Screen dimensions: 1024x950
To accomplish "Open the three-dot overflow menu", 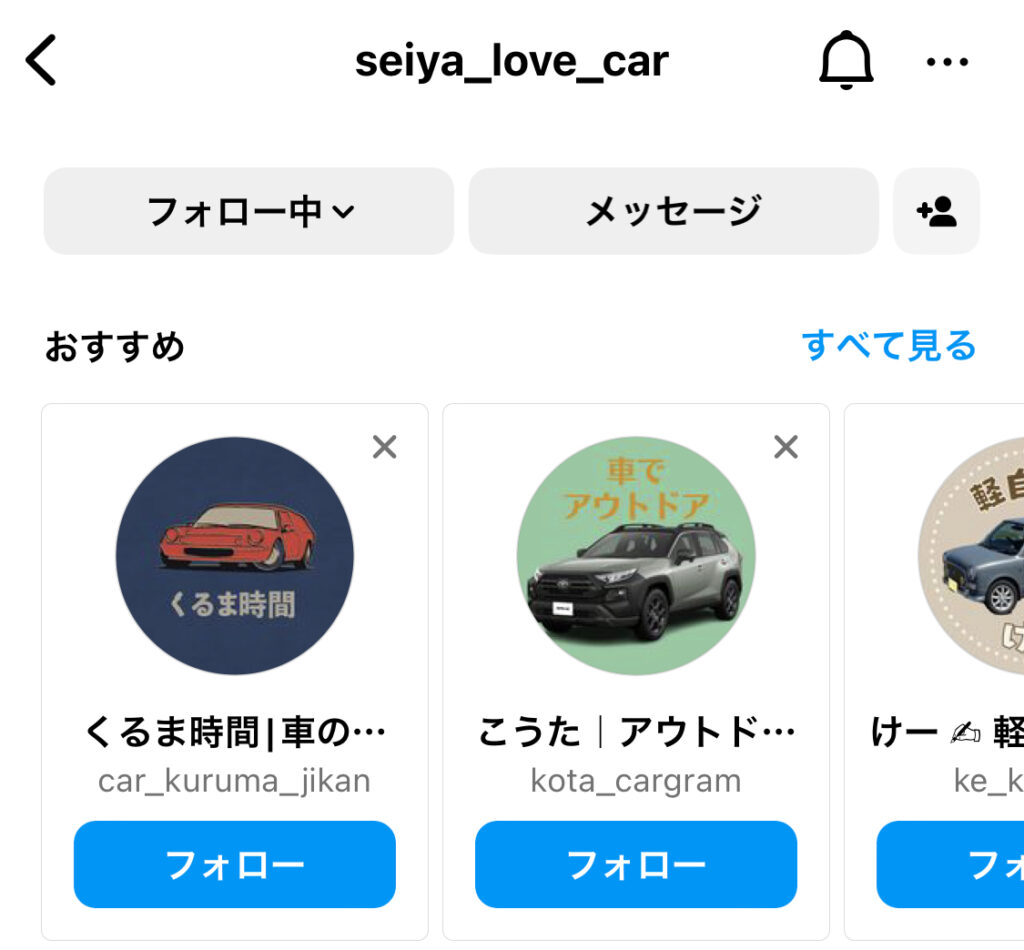I will point(946,62).
